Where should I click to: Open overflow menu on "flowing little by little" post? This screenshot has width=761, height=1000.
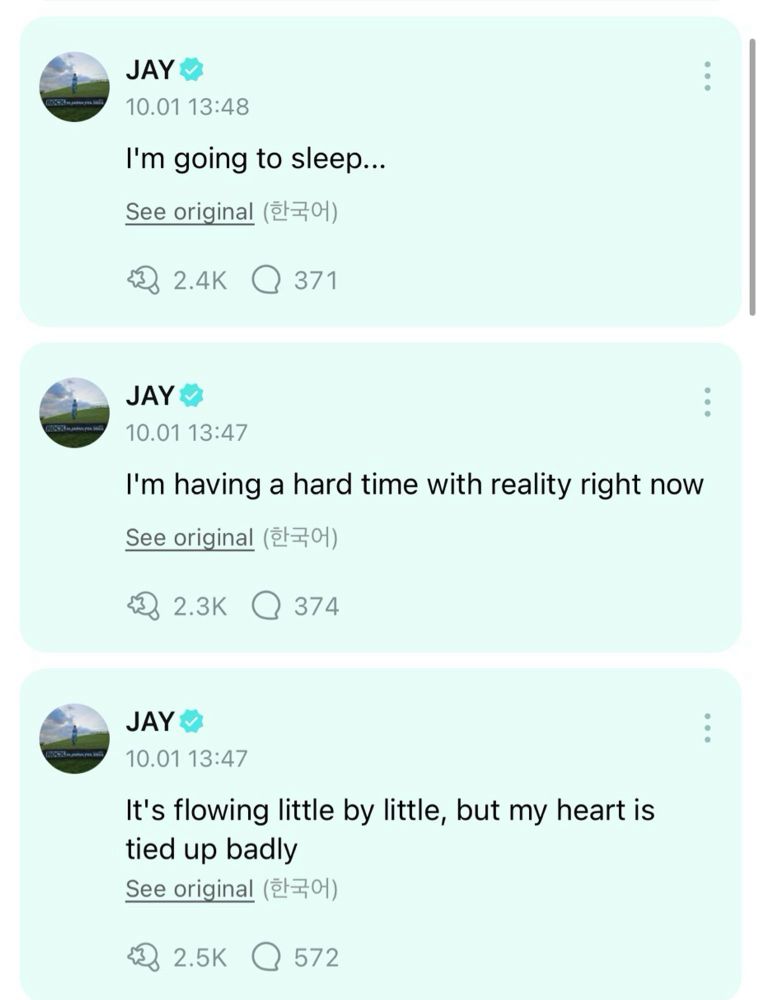(707, 728)
